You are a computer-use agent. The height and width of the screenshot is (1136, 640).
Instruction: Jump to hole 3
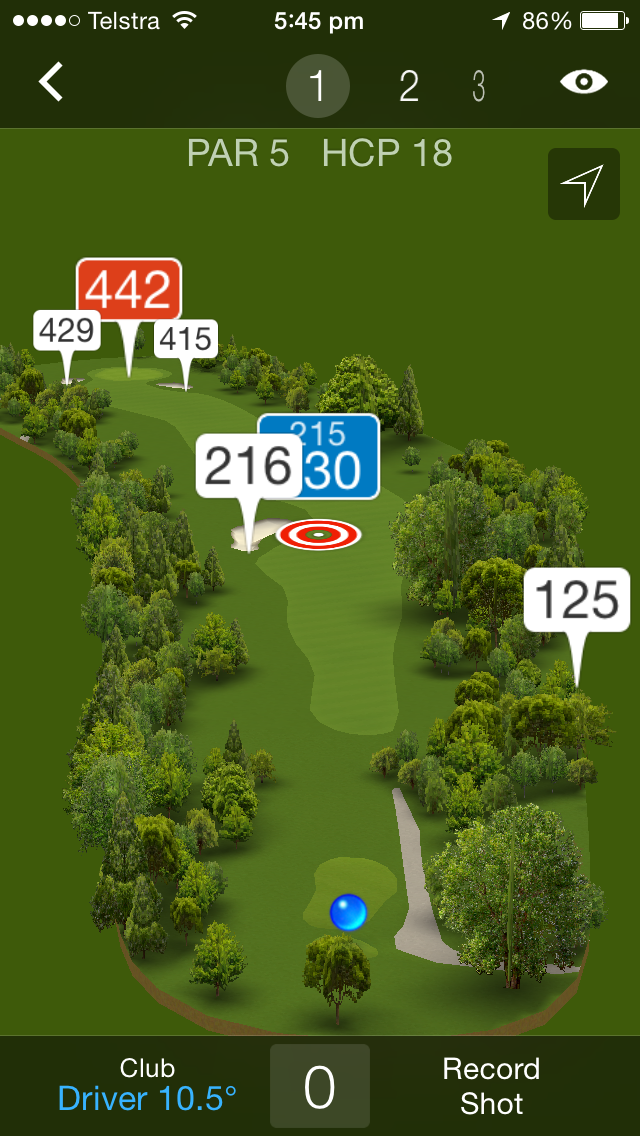(x=478, y=86)
